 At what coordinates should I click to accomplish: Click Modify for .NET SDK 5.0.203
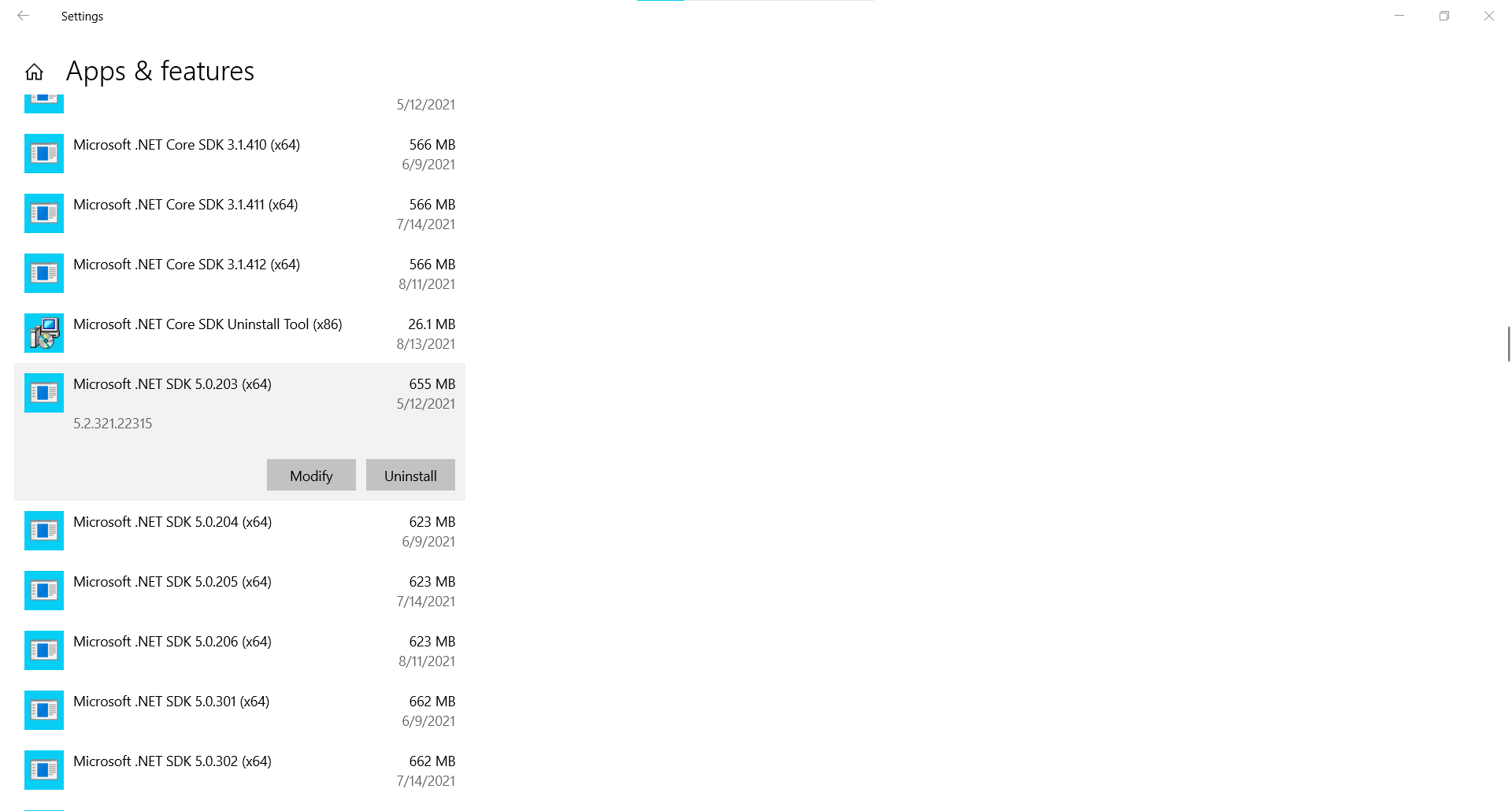(311, 476)
